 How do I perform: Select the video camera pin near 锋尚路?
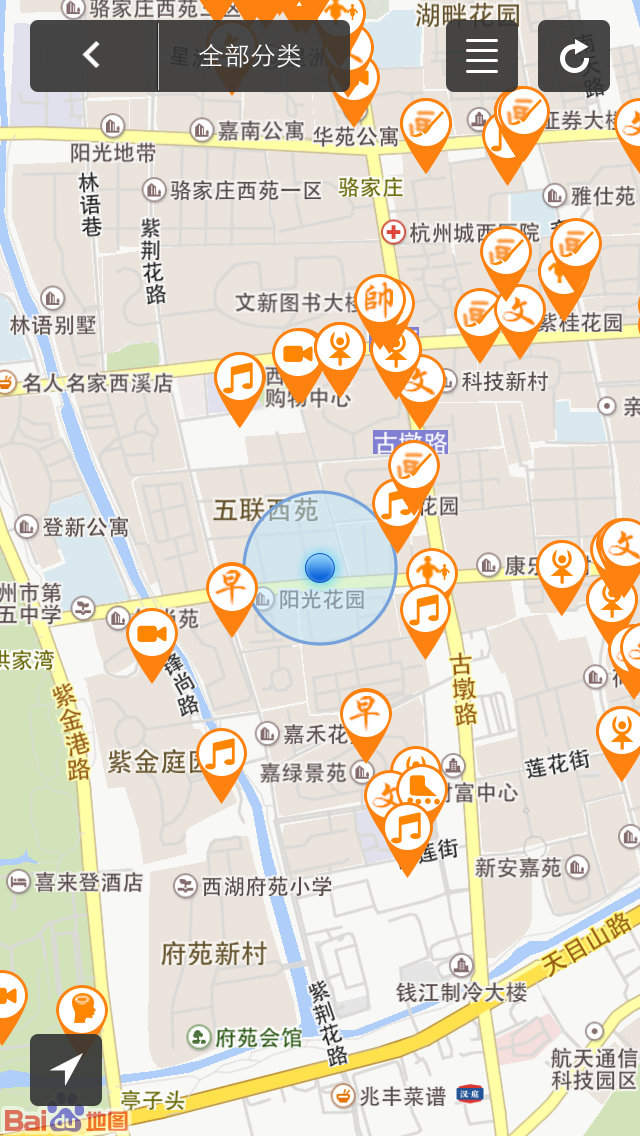pos(151,635)
